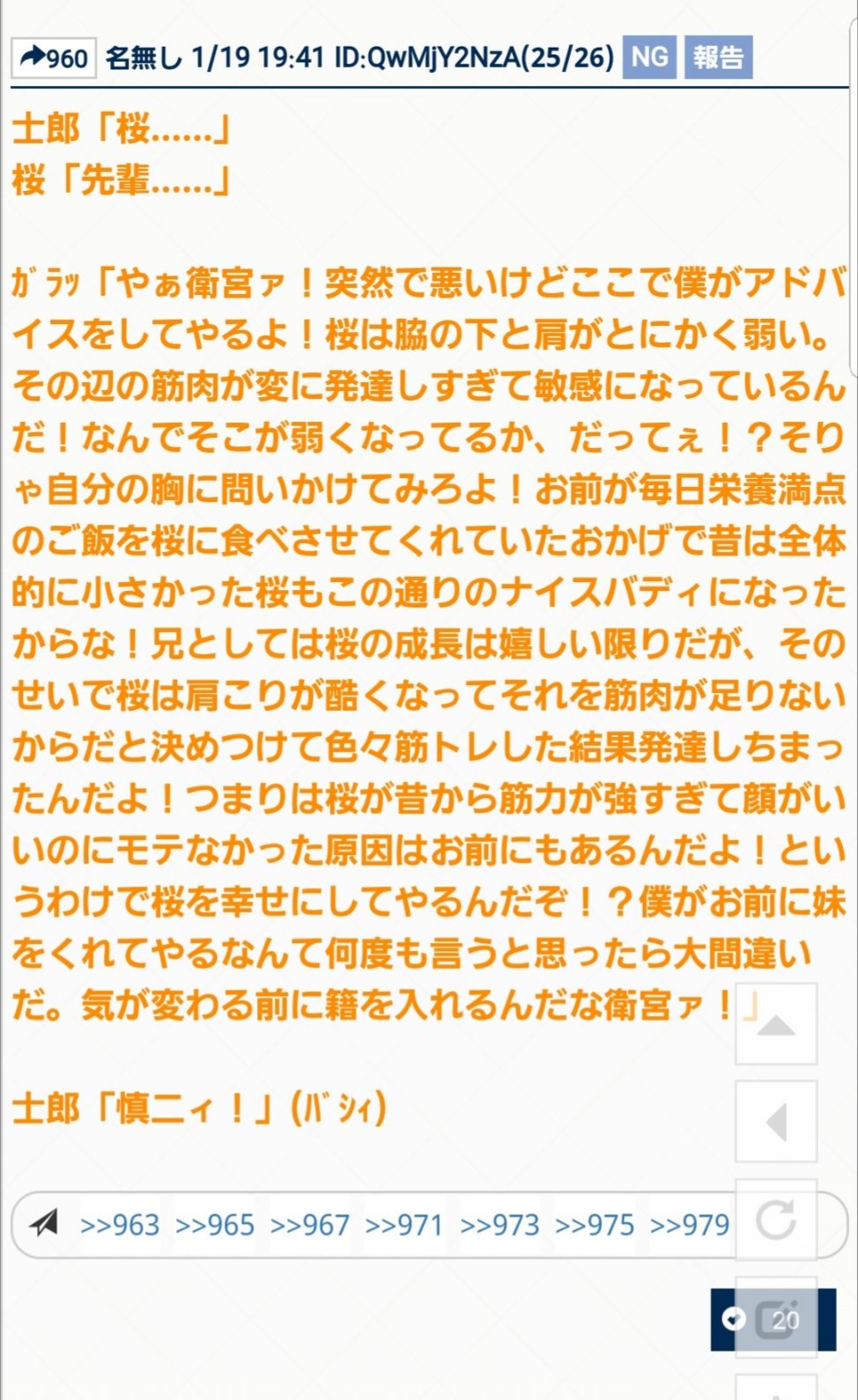The image size is (858, 1400).
Task: Open reply link >>965
Action: (x=215, y=1225)
